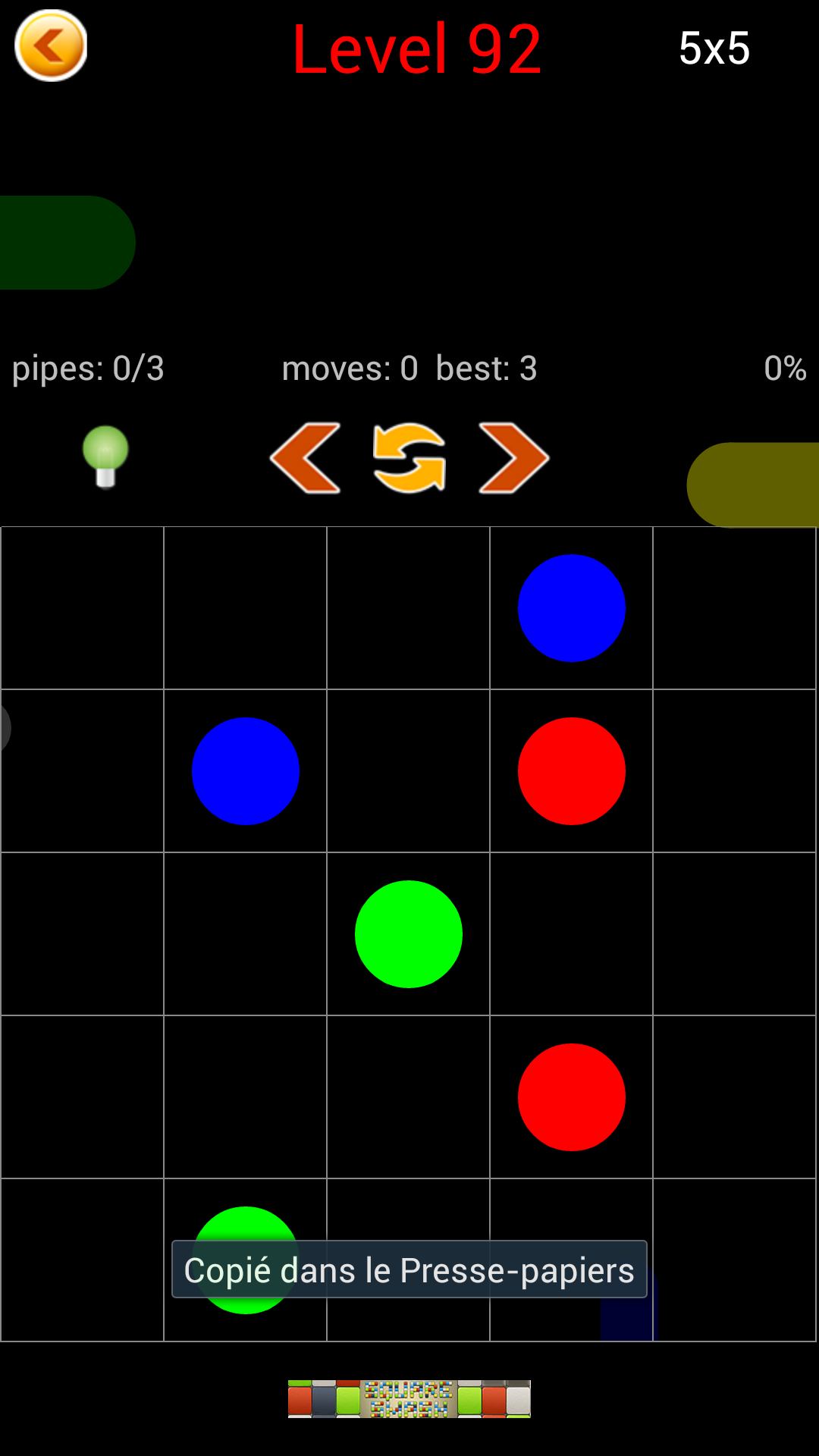Tap the red dot in the second row

click(x=571, y=771)
